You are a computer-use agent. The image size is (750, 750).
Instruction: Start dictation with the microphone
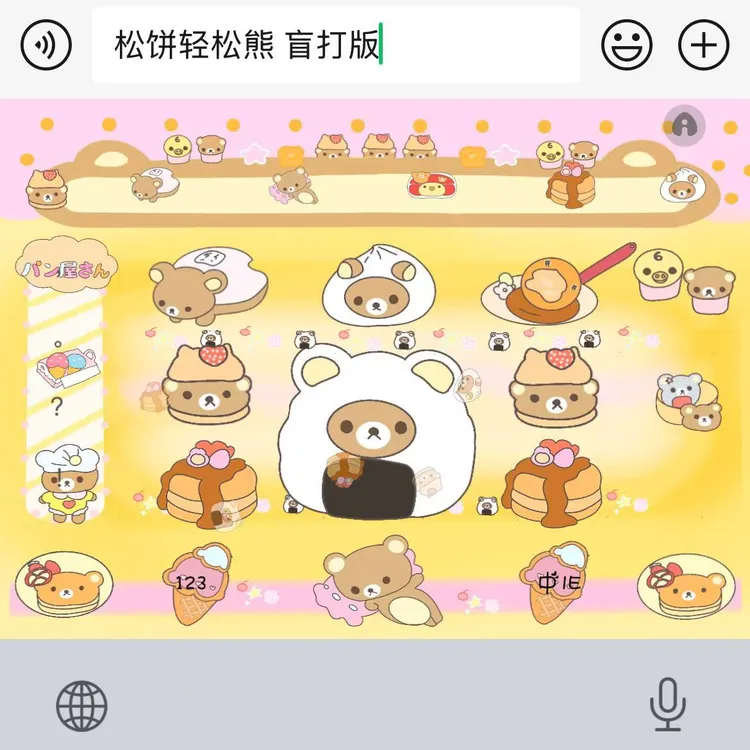668,704
